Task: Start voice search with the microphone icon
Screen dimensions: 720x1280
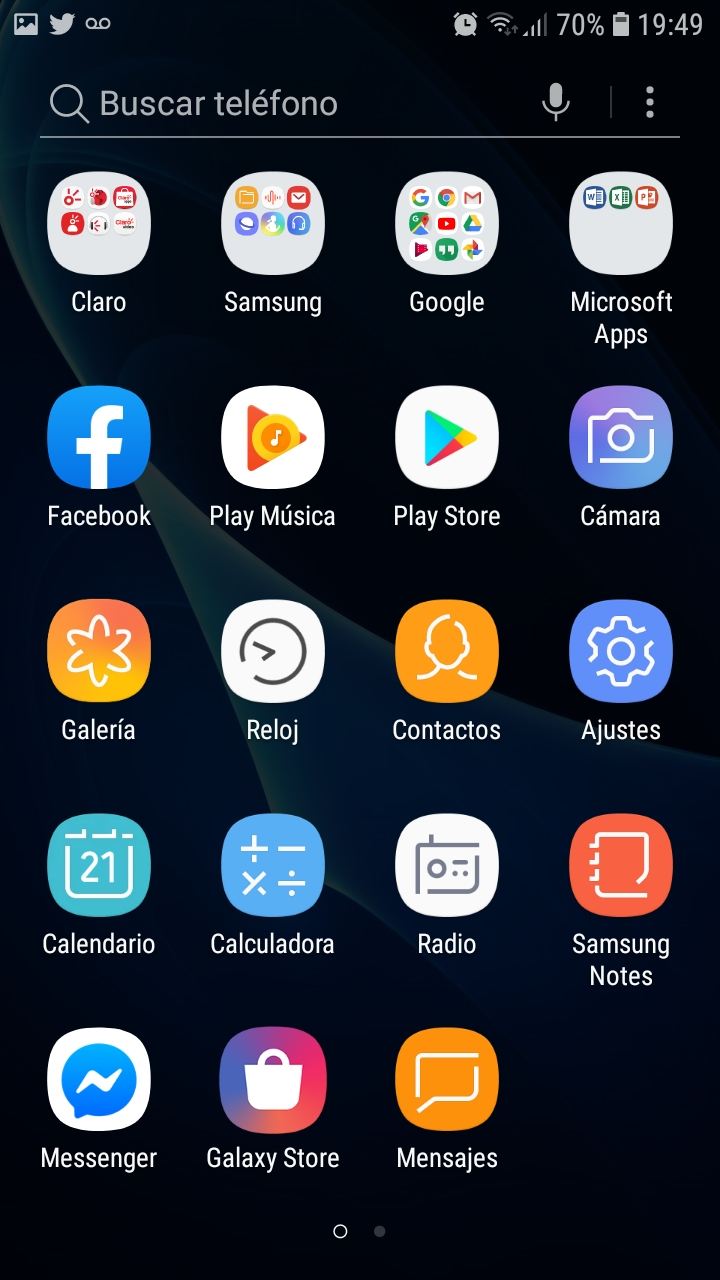Action: 556,102
